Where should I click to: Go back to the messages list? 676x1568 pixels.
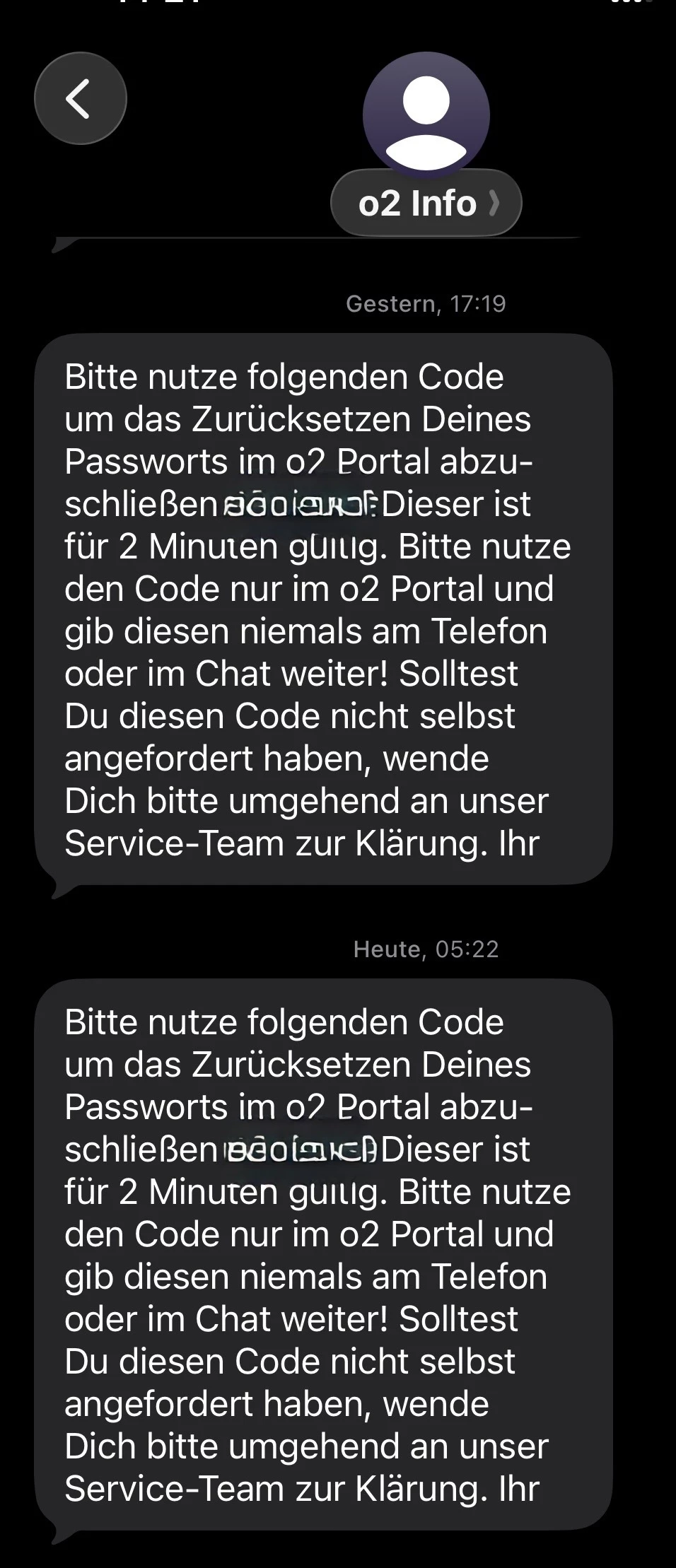coord(80,98)
